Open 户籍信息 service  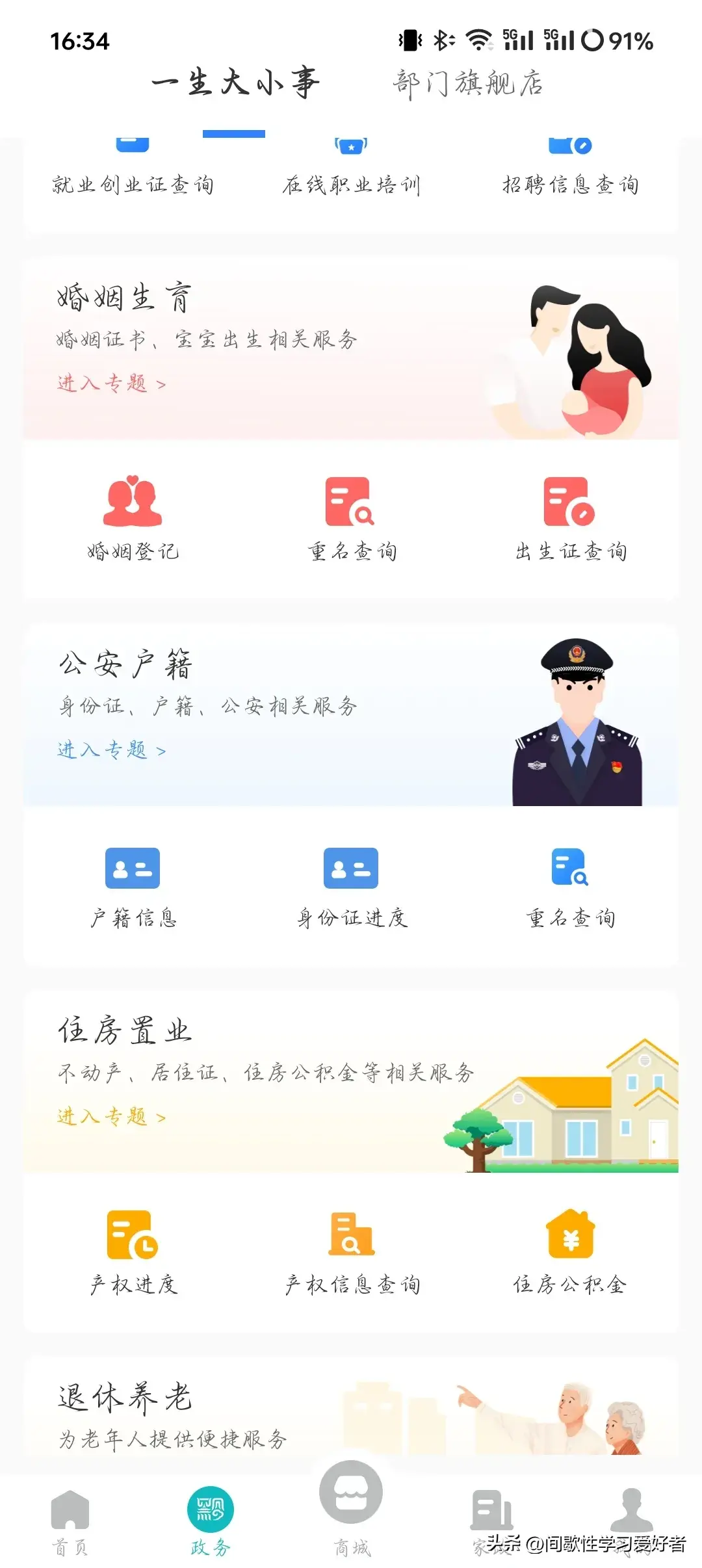click(133, 885)
